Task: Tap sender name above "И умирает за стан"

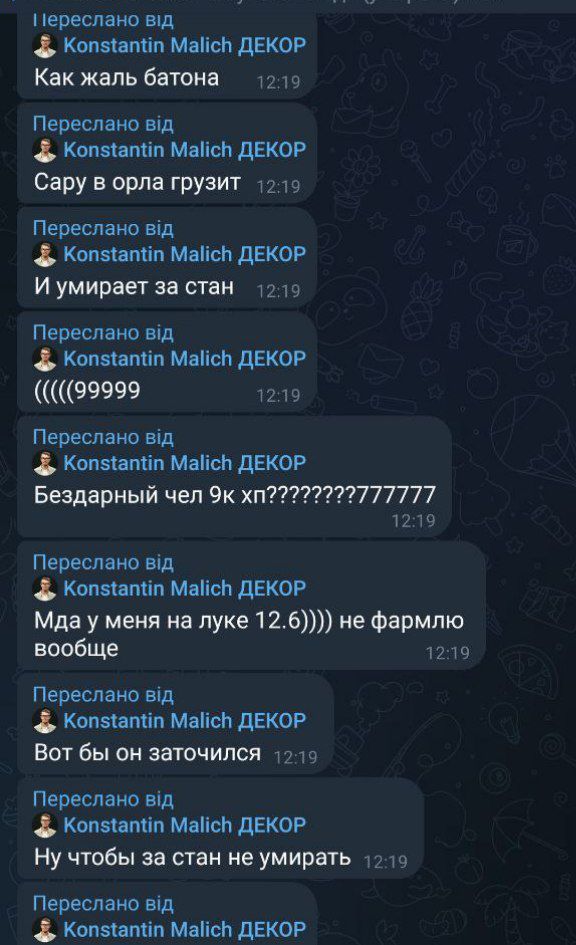Action: coord(184,254)
